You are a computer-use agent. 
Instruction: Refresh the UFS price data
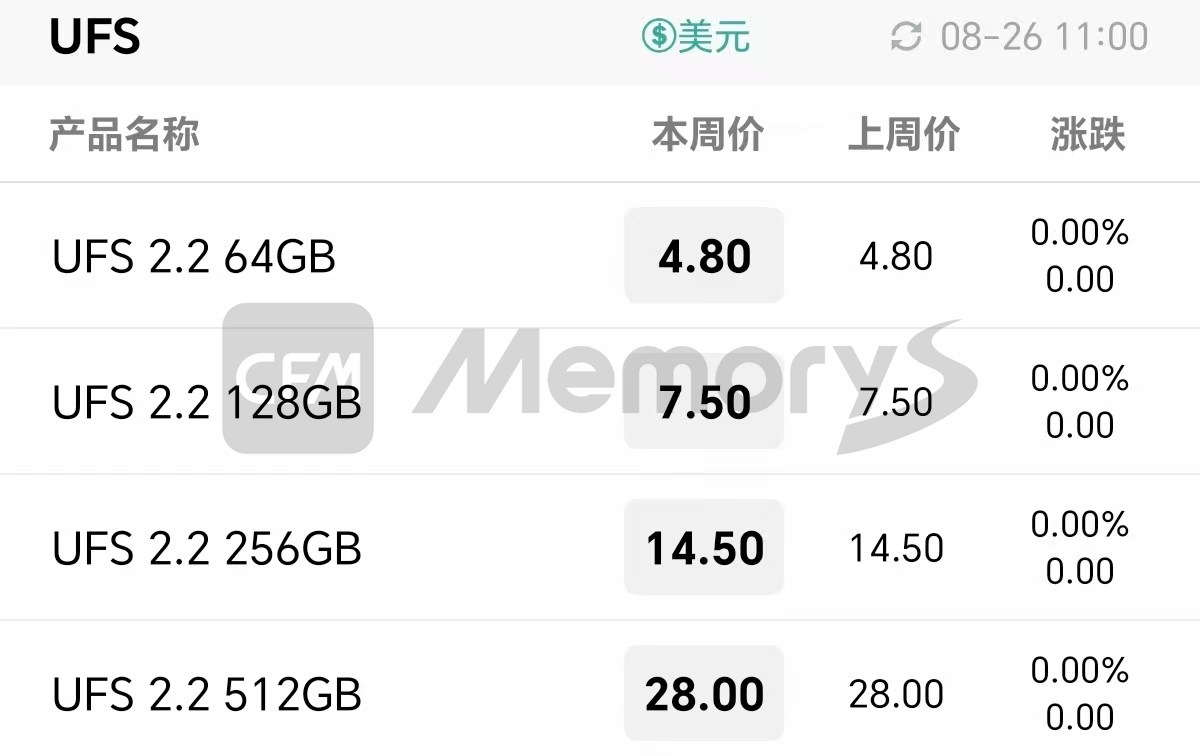pyautogui.click(x=906, y=38)
